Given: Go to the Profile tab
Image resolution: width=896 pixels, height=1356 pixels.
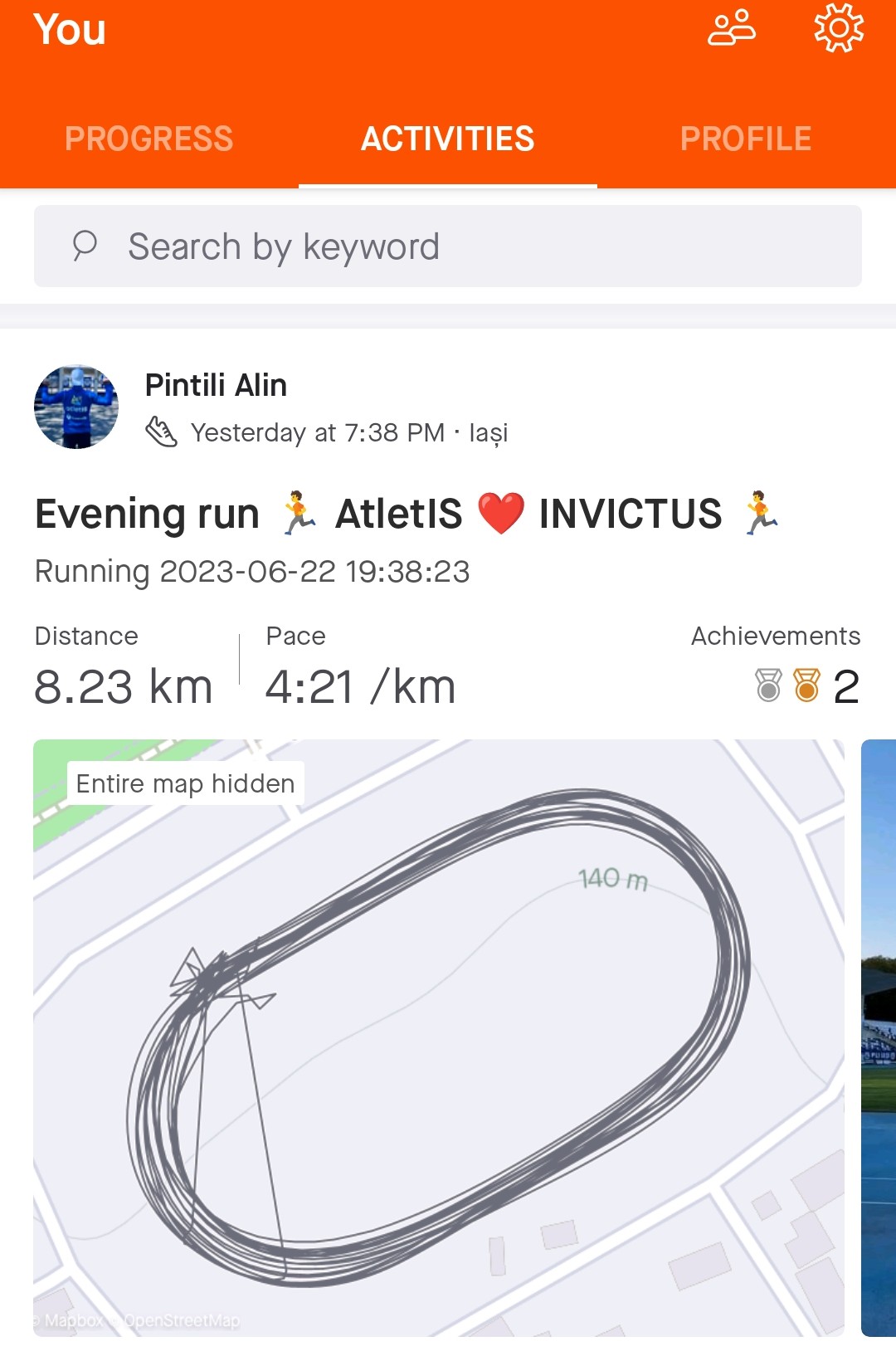Looking at the screenshot, I should point(746,139).
